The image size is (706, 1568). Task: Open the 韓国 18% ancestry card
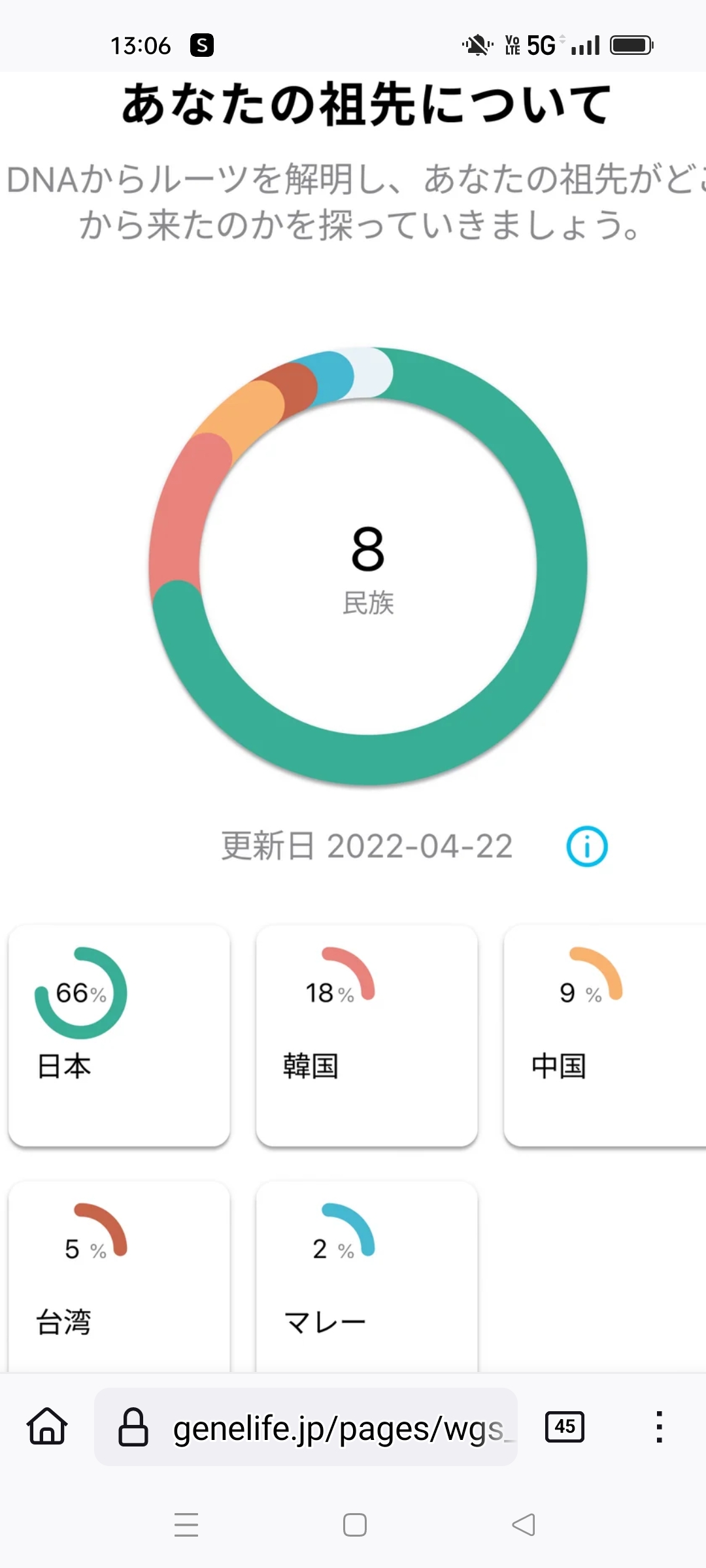click(367, 1036)
